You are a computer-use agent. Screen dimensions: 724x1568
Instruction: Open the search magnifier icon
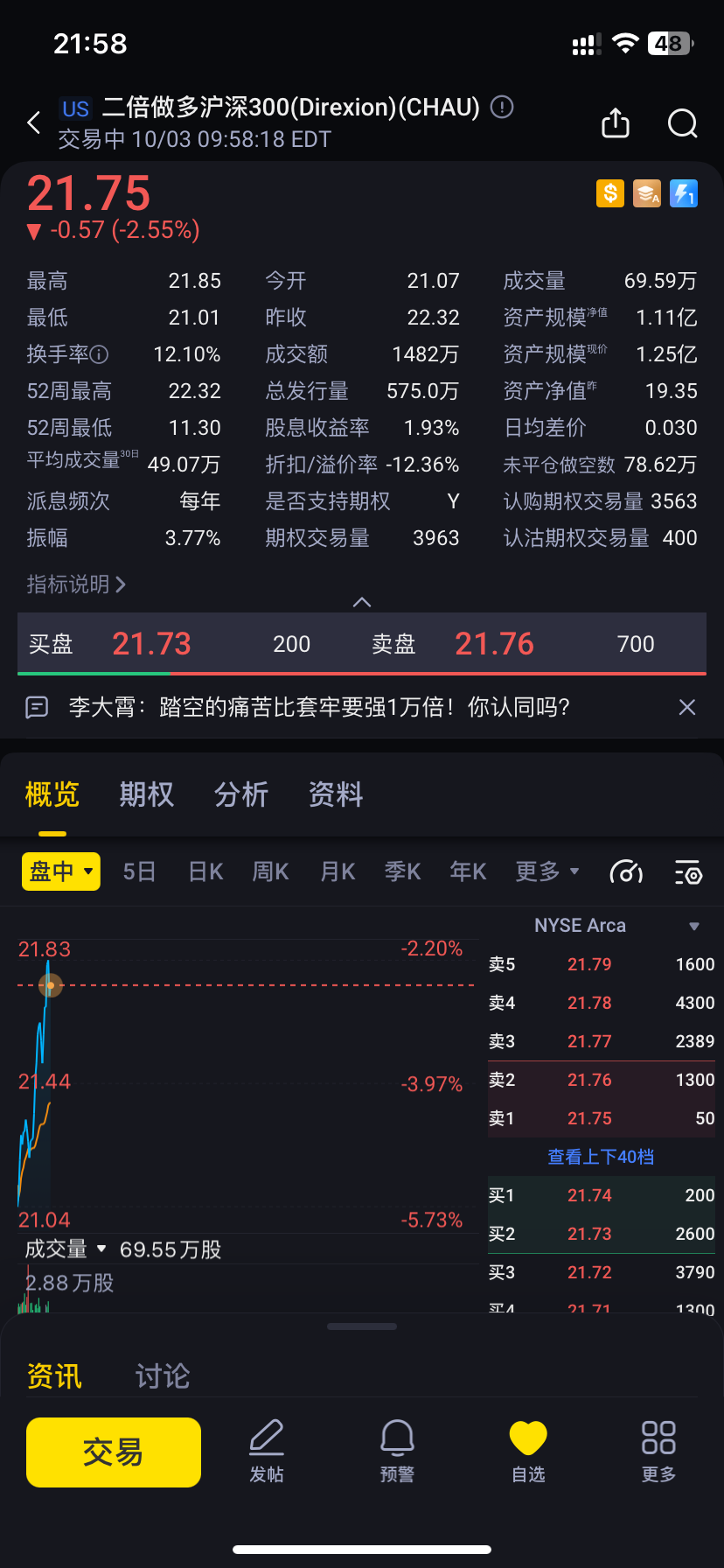coord(682,123)
